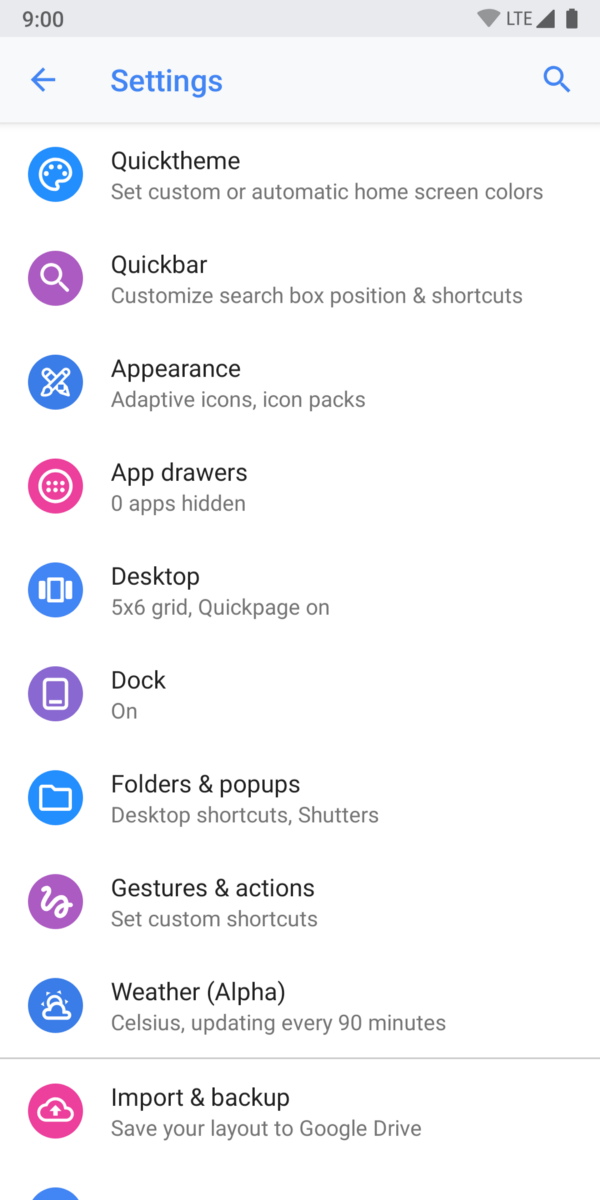
Task: Open Desktop grid settings
Action: [x=300, y=591]
